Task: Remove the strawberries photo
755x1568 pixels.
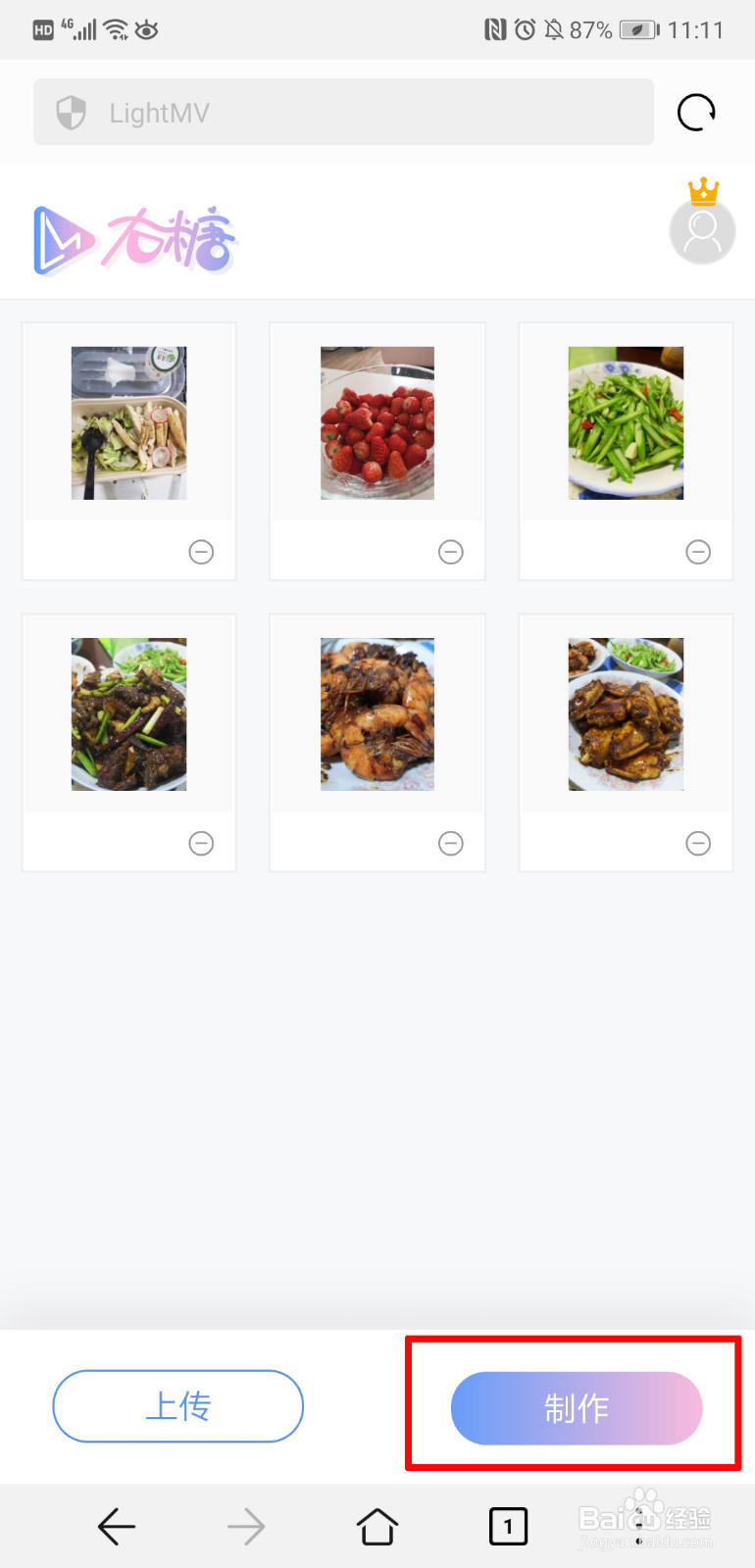Action: [450, 553]
